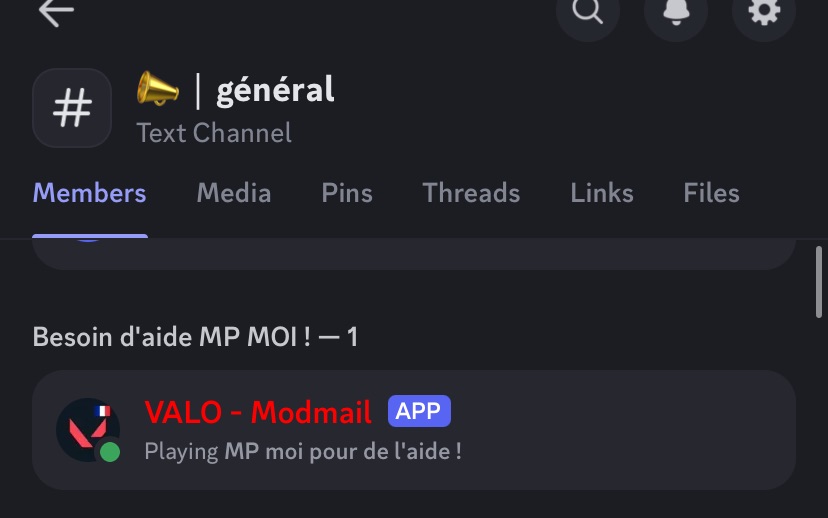This screenshot has width=828, height=518.
Task: Open notification settings bell
Action: pyautogui.click(x=676, y=12)
